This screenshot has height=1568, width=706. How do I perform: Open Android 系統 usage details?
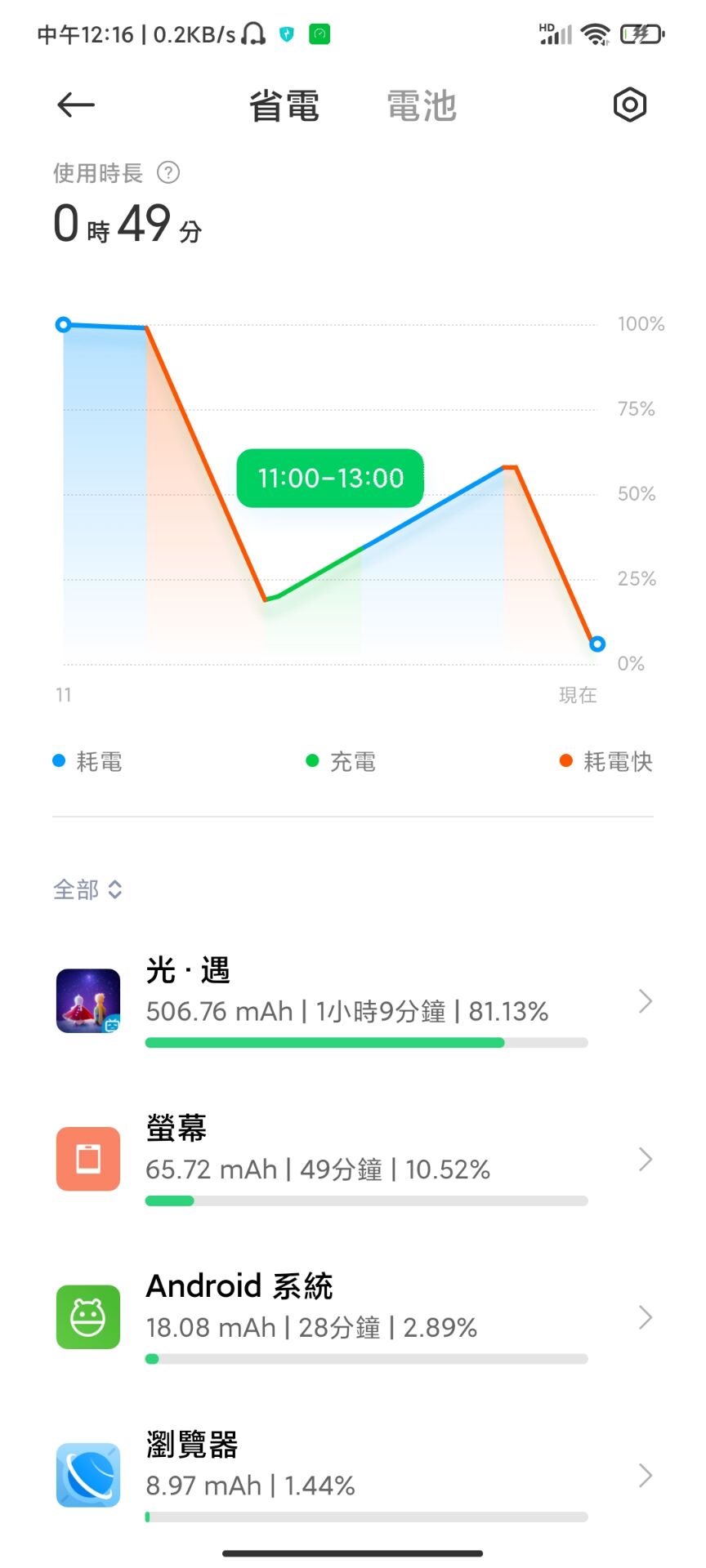click(353, 1317)
